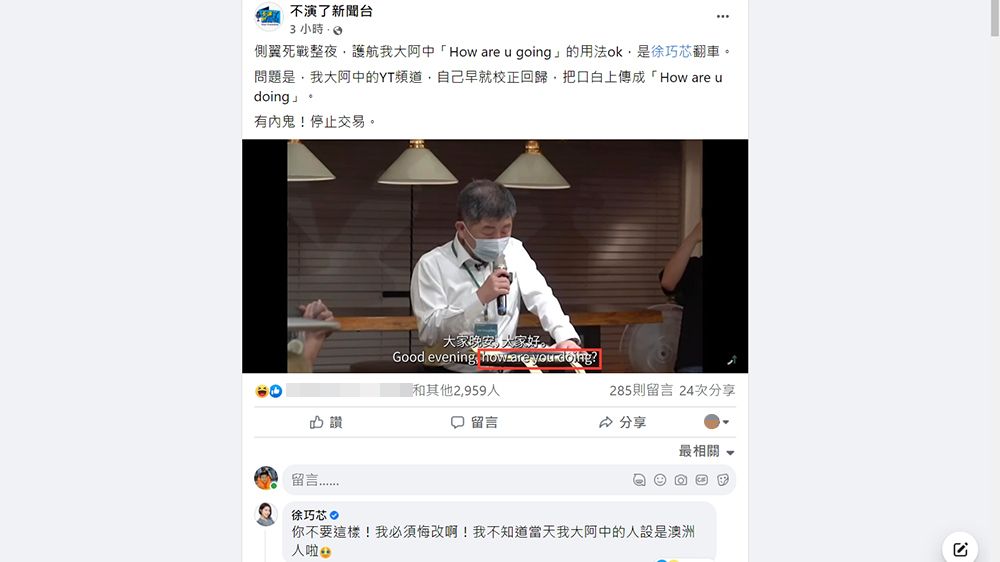Add a GIF to the comment
1000x562 pixels.
pyautogui.click(x=702, y=480)
